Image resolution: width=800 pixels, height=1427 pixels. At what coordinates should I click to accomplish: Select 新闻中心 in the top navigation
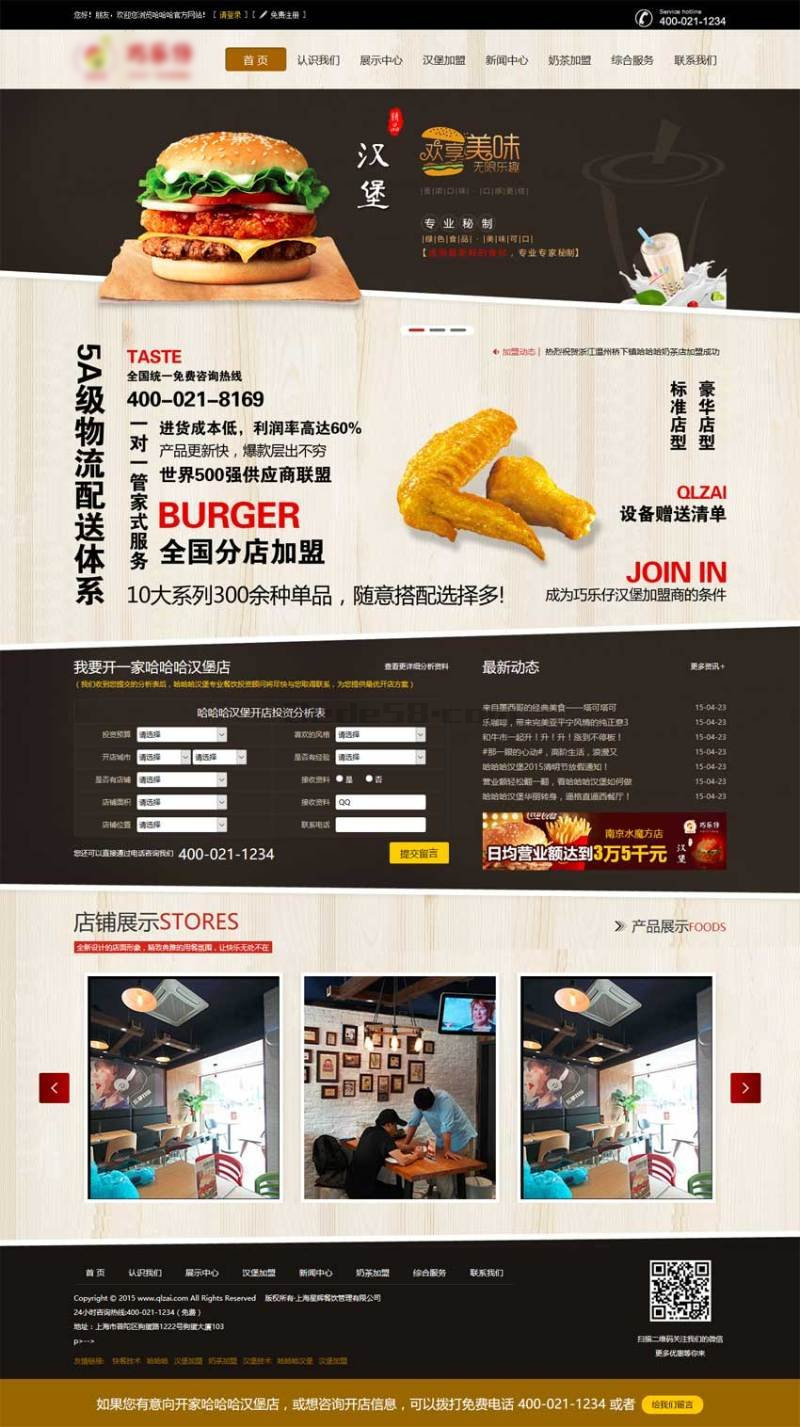pyautogui.click(x=507, y=60)
